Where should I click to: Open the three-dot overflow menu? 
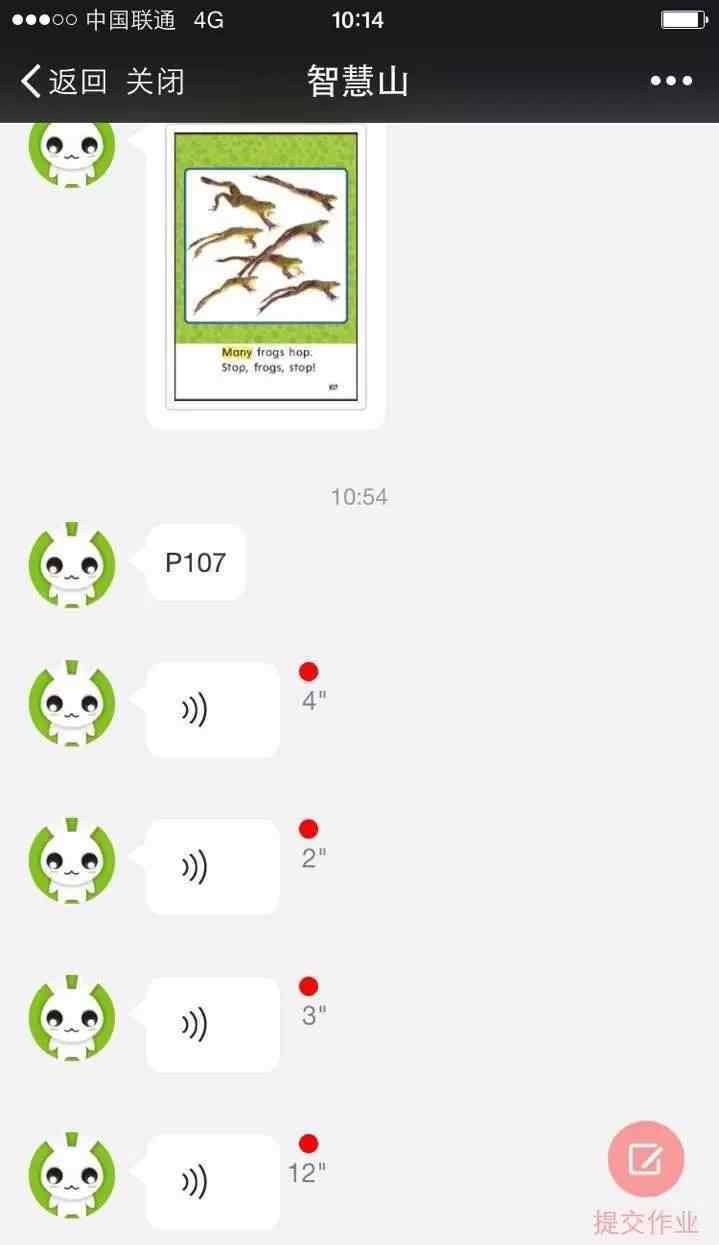point(671,81)
